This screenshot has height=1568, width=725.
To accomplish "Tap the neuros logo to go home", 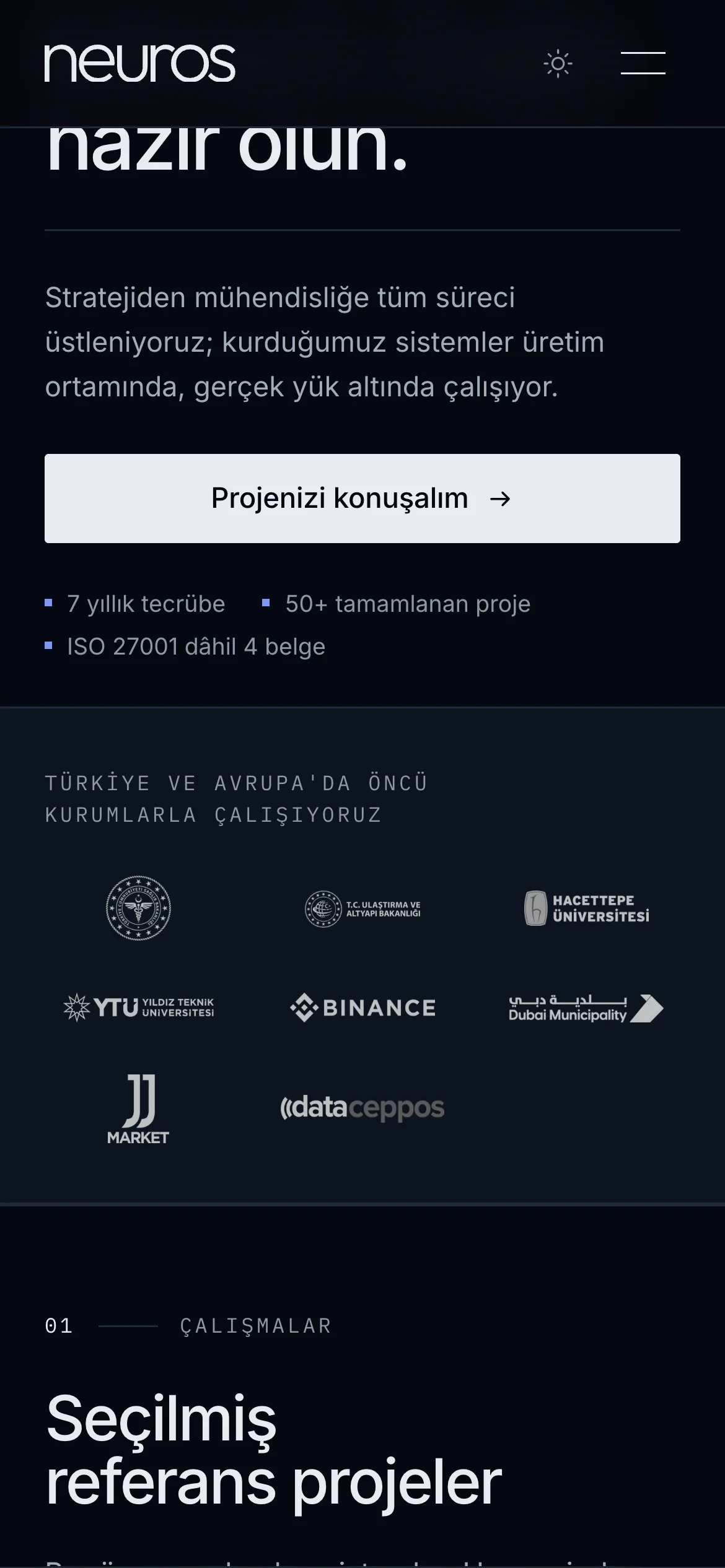I will 140,63.
